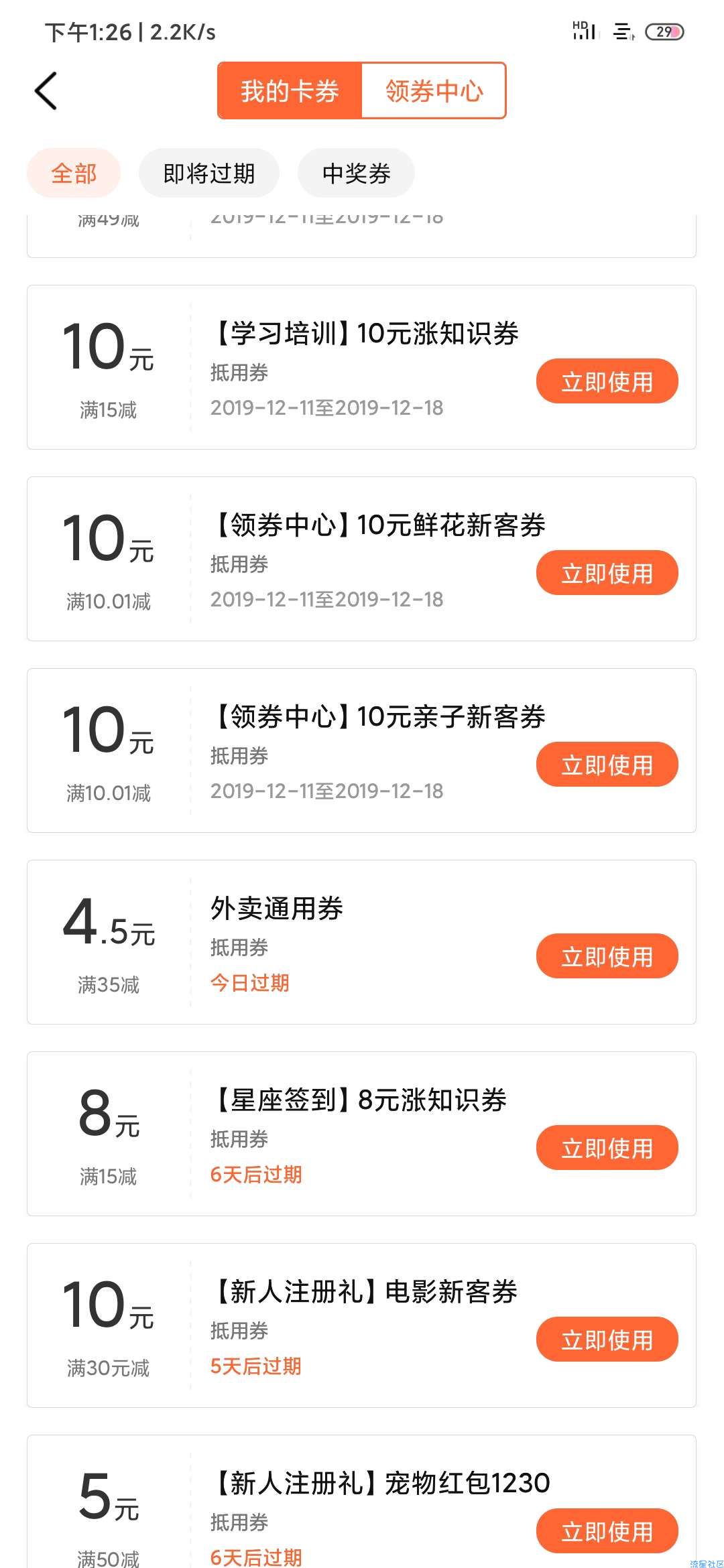Tap 立即使用 on 10元鲜花新客券

click(x=607, y=573)
